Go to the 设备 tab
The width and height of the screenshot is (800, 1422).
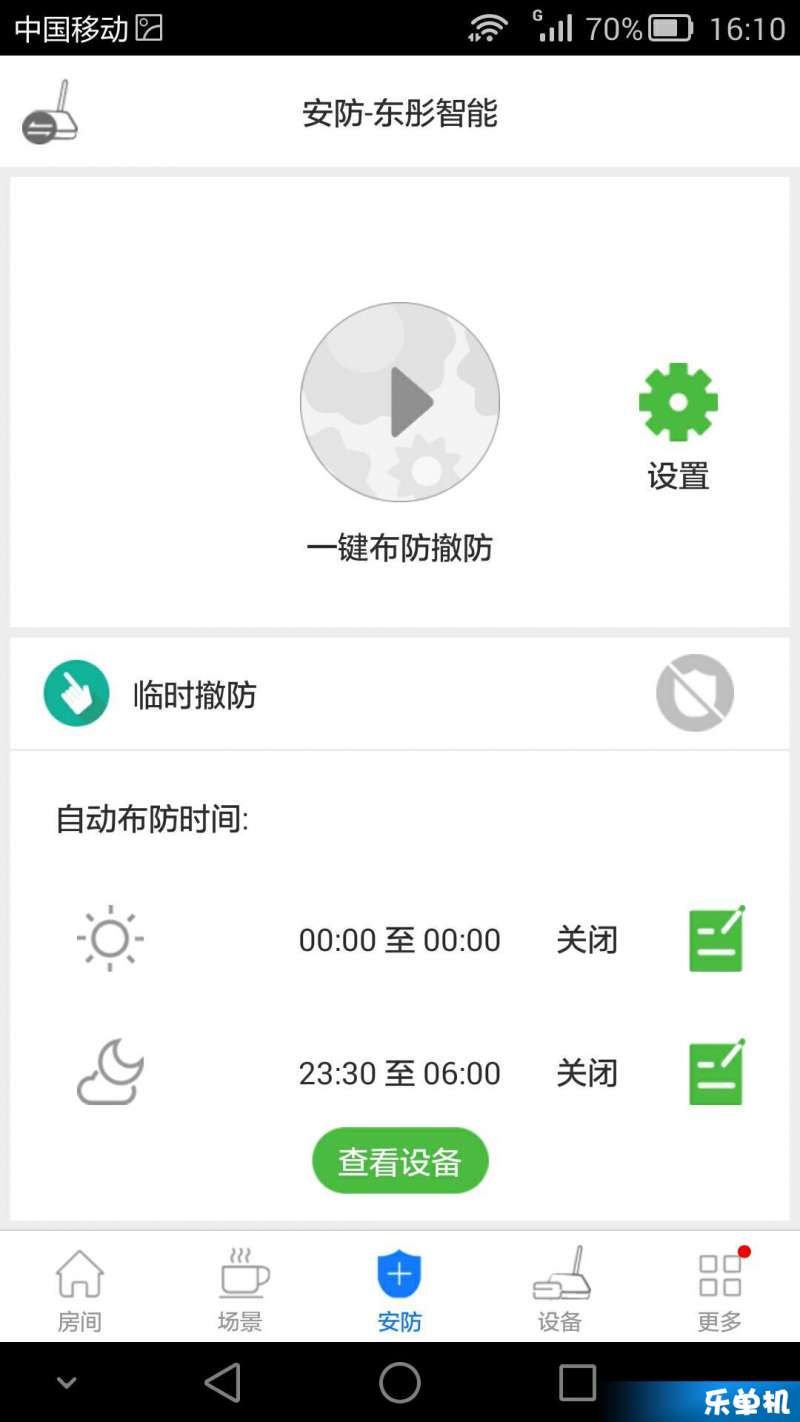click(x=560, y=1288)
